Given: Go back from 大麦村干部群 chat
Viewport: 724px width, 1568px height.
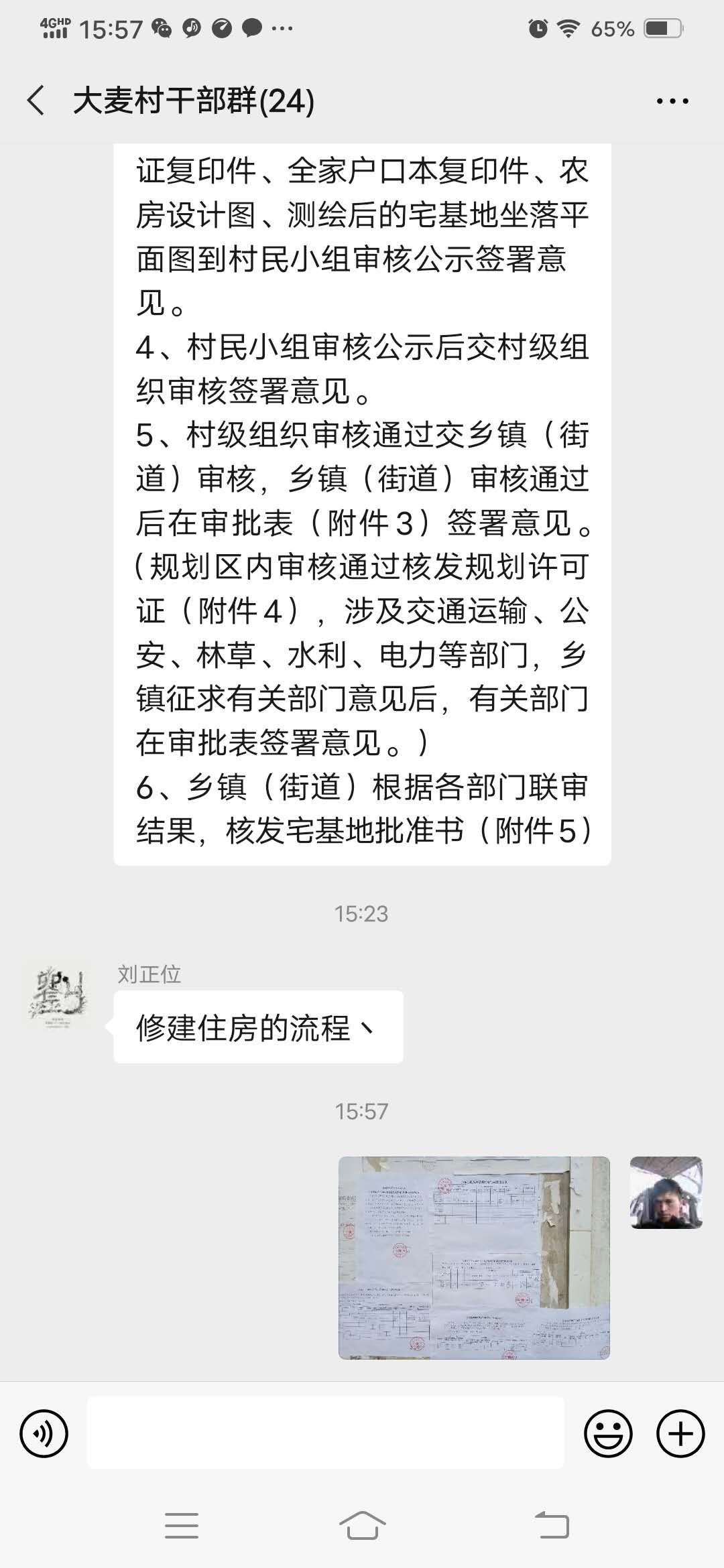Looking at the screenshot, I should 36,101.
